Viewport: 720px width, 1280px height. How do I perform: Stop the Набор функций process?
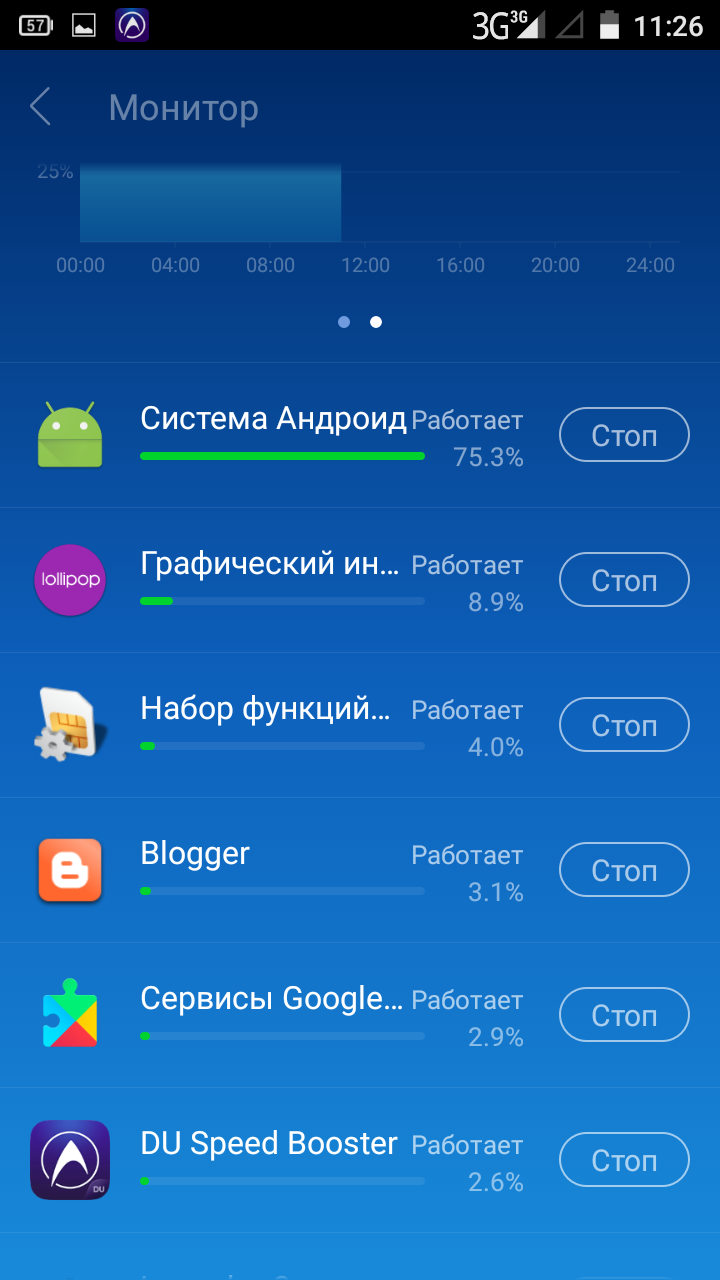point(623,726)
